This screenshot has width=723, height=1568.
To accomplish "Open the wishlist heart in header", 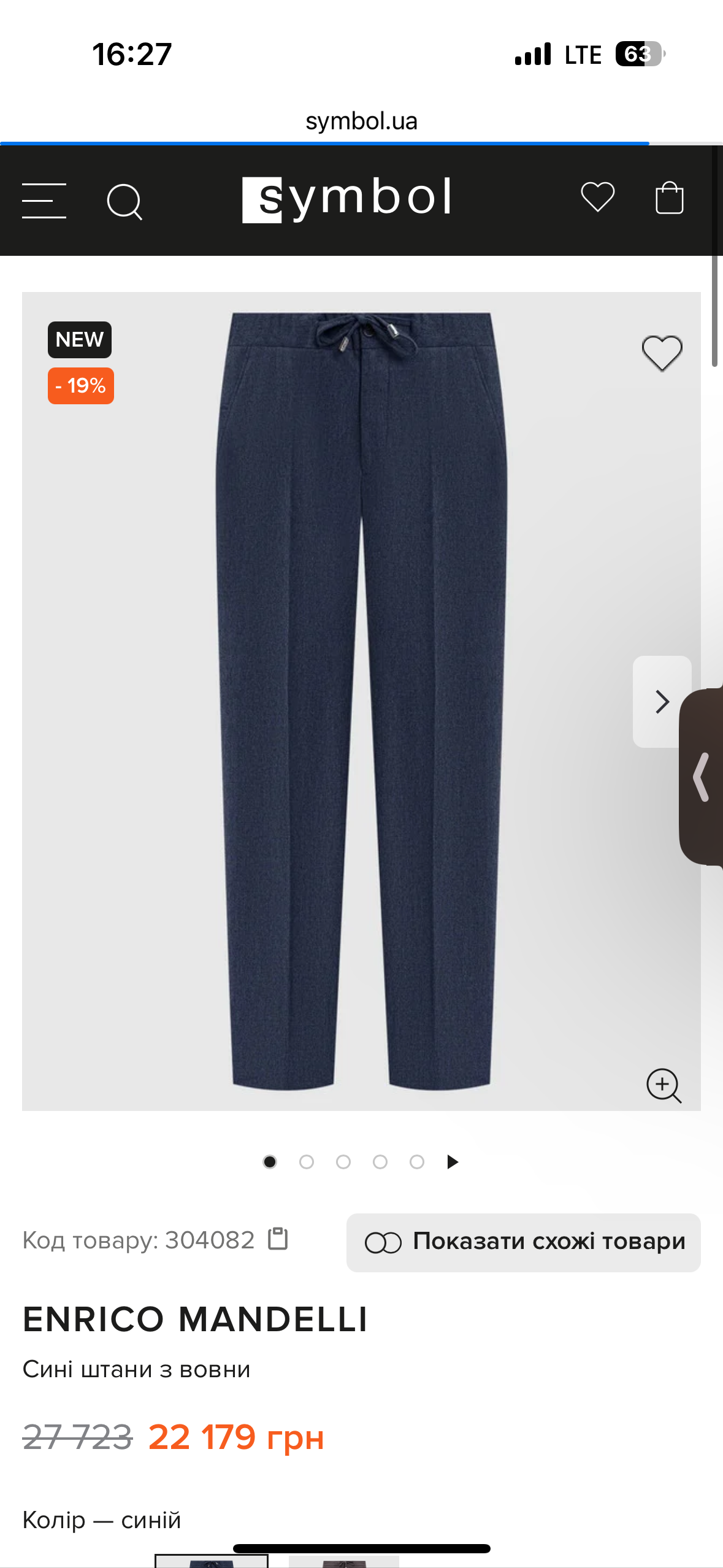I will (597, 198).
